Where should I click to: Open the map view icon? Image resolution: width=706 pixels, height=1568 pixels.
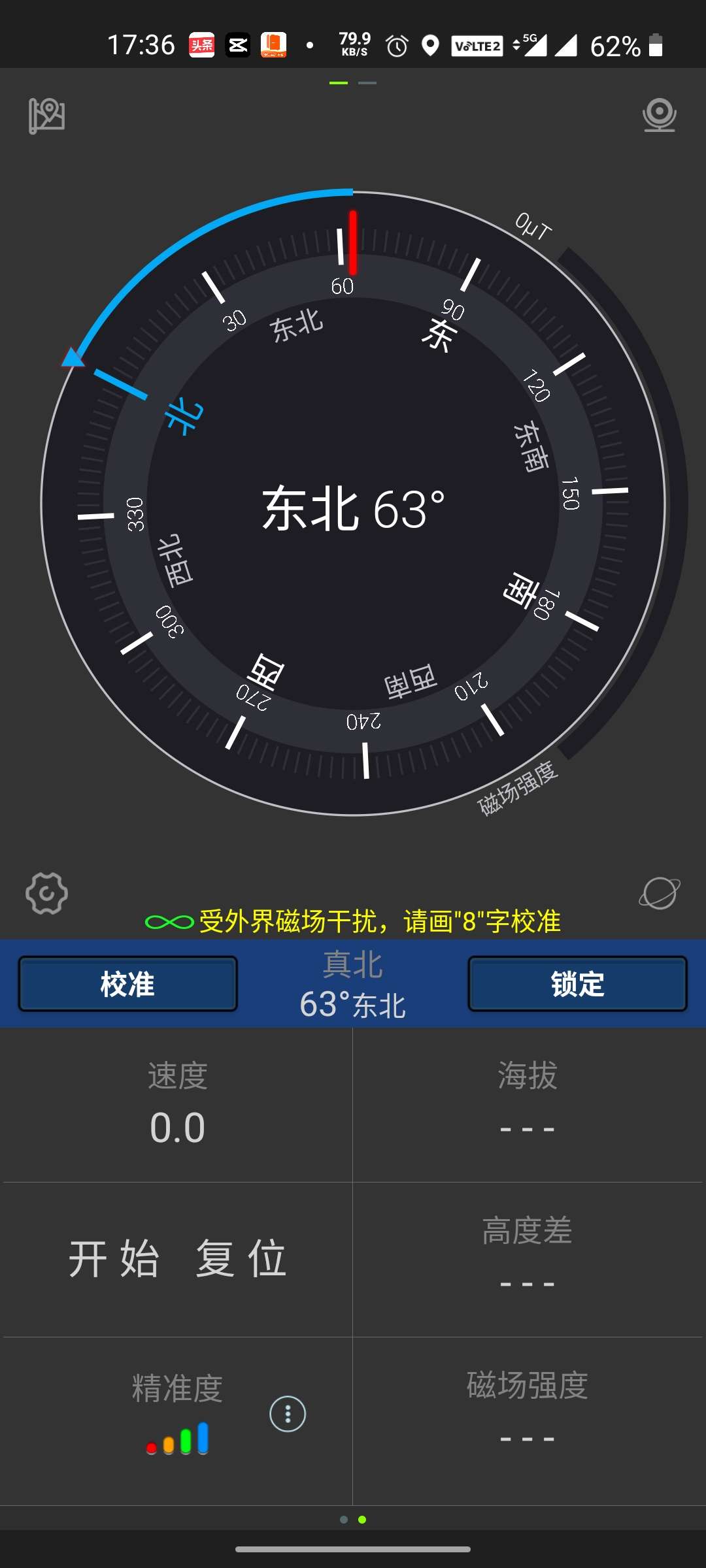point(46,116)
